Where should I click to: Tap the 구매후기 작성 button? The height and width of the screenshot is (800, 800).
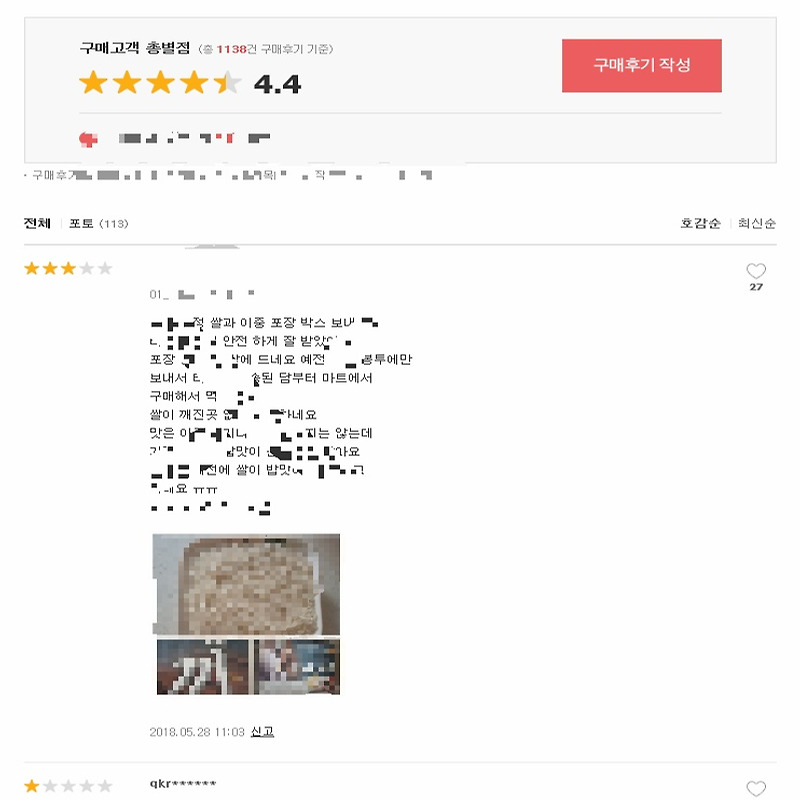(x=641, y=65)
